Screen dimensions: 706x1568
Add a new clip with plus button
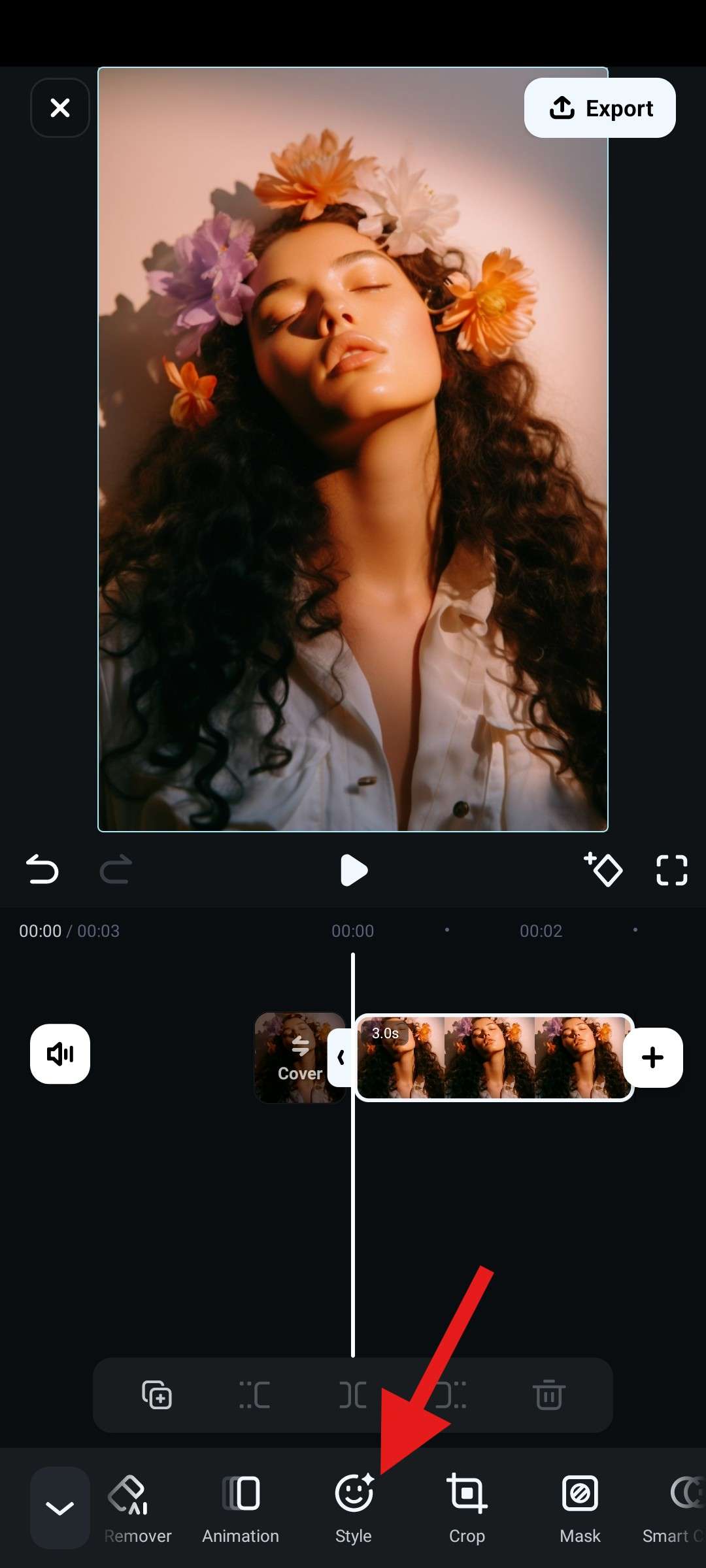click(x=652, y=1058)
